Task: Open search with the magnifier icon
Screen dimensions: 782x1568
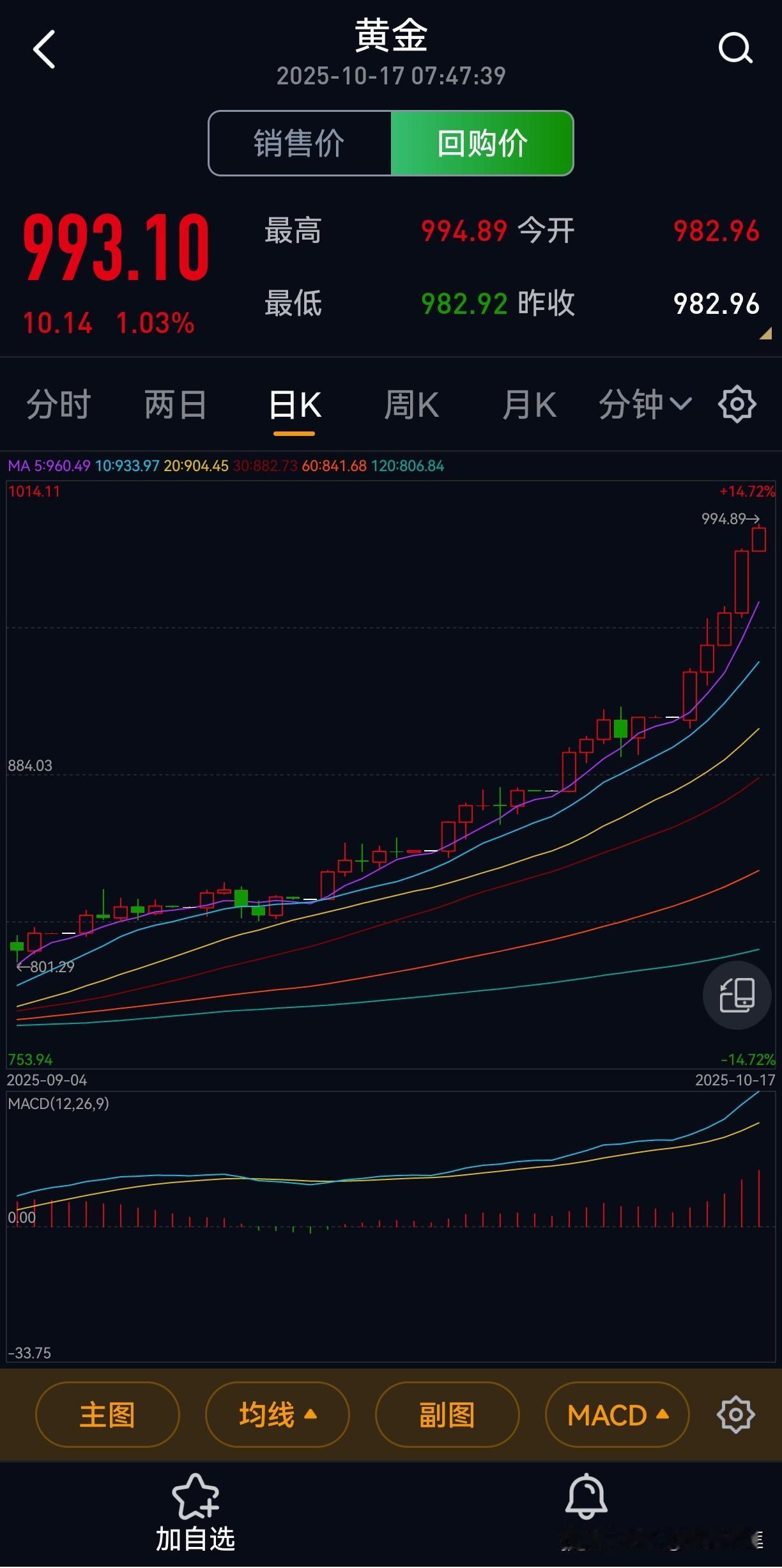Action: [735, 49]
